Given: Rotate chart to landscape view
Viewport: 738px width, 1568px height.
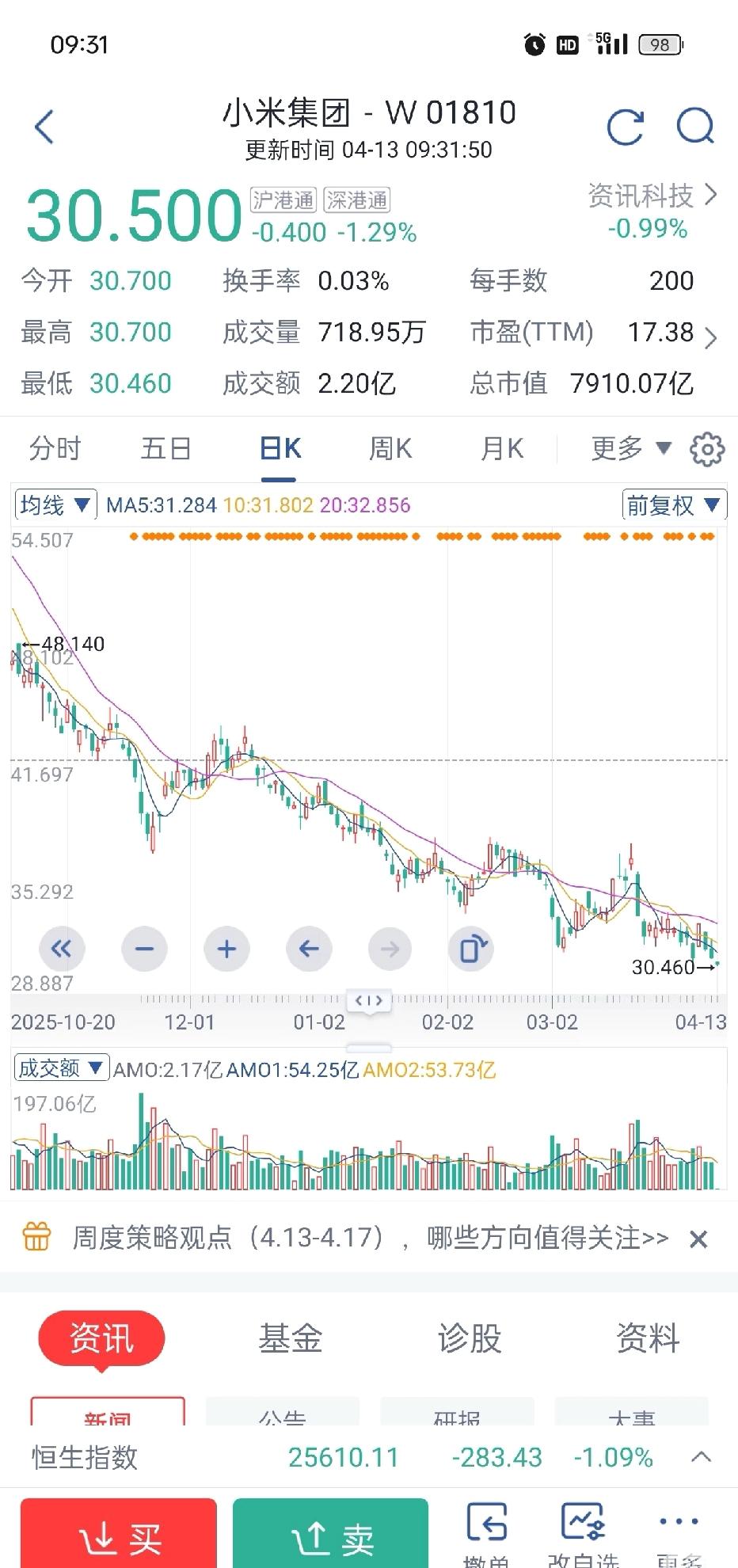Looking at the screenshot, I should point(471,949).
